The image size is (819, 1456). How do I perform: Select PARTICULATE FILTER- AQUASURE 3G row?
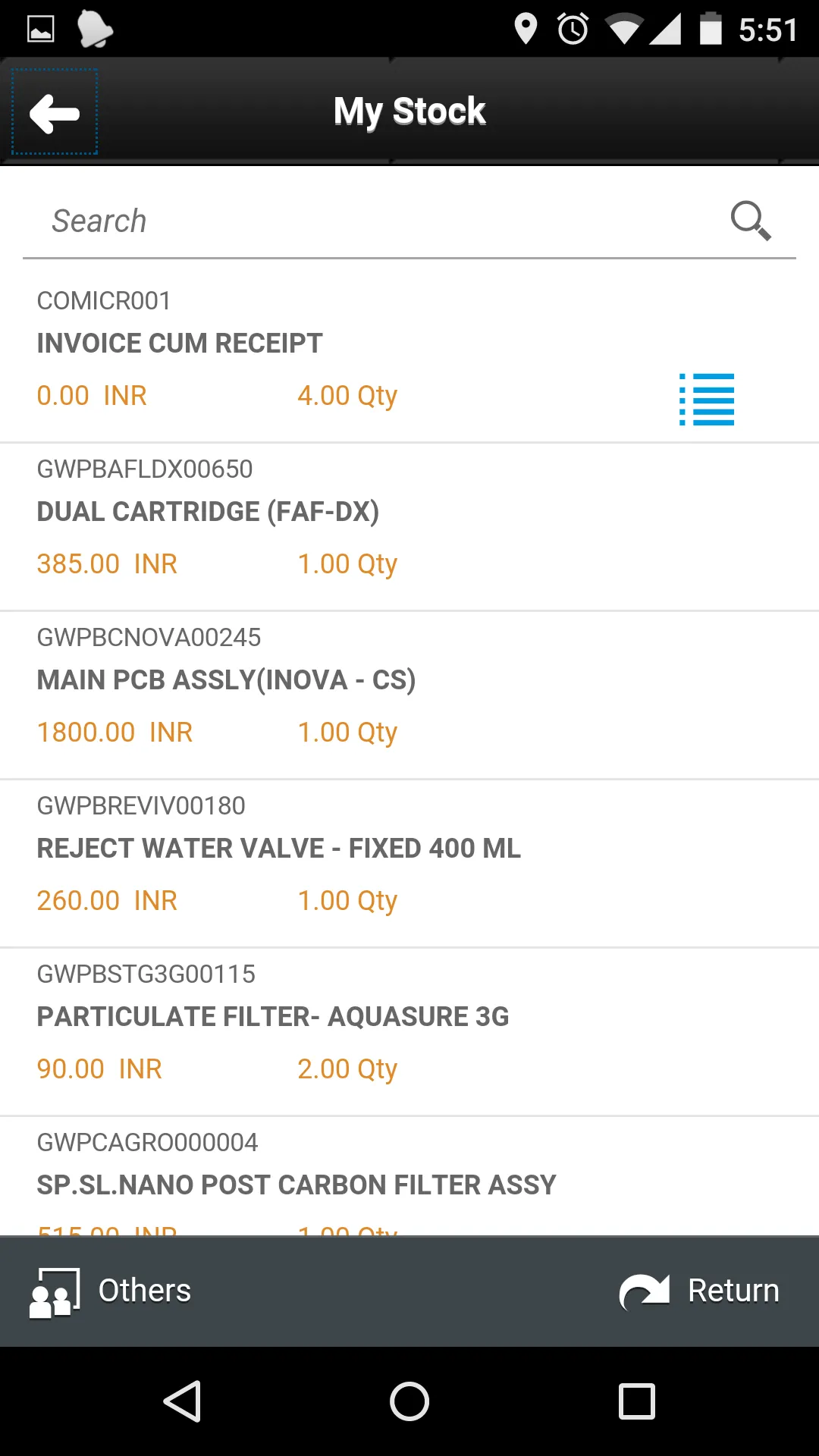pyautogui.click(x=409, y=1032)
